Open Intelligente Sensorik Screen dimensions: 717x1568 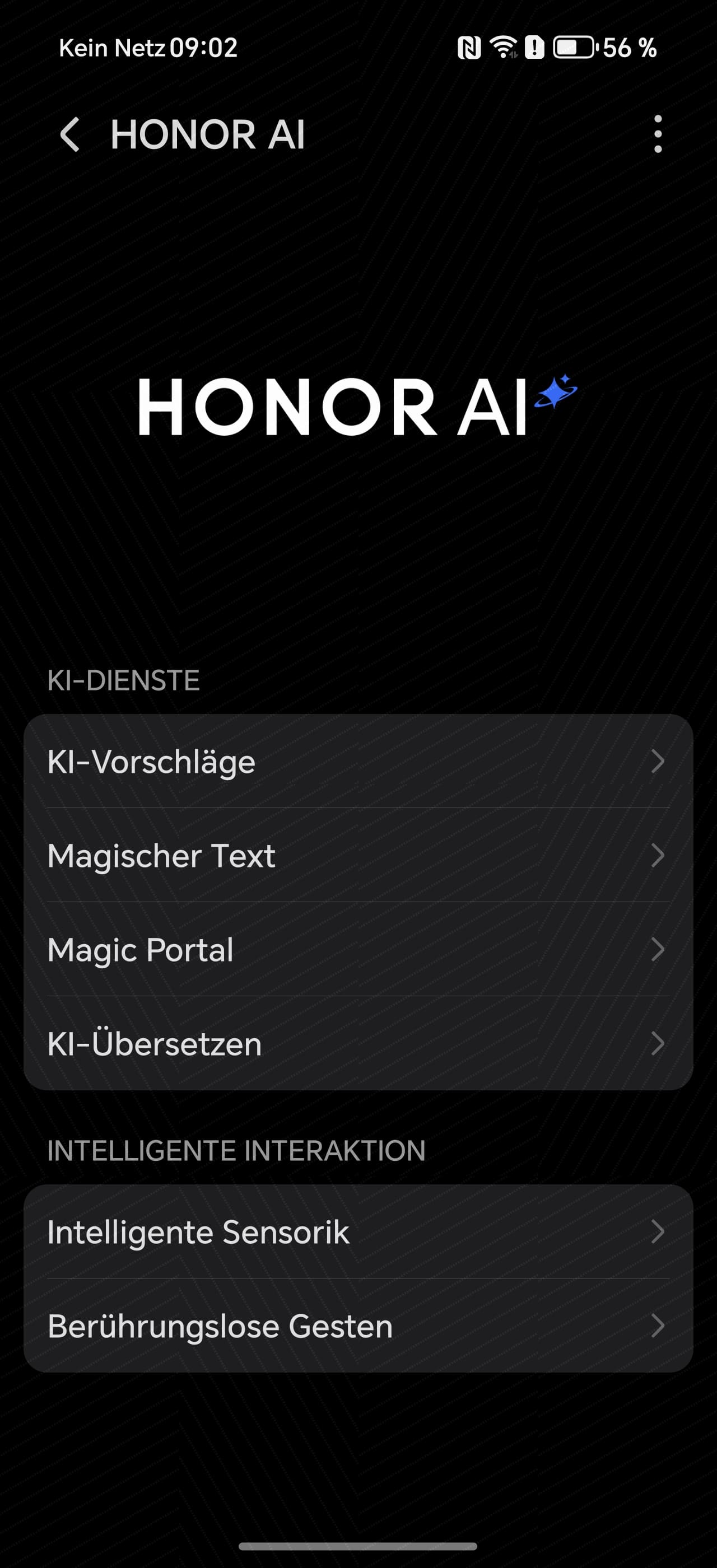[358, 1231]
